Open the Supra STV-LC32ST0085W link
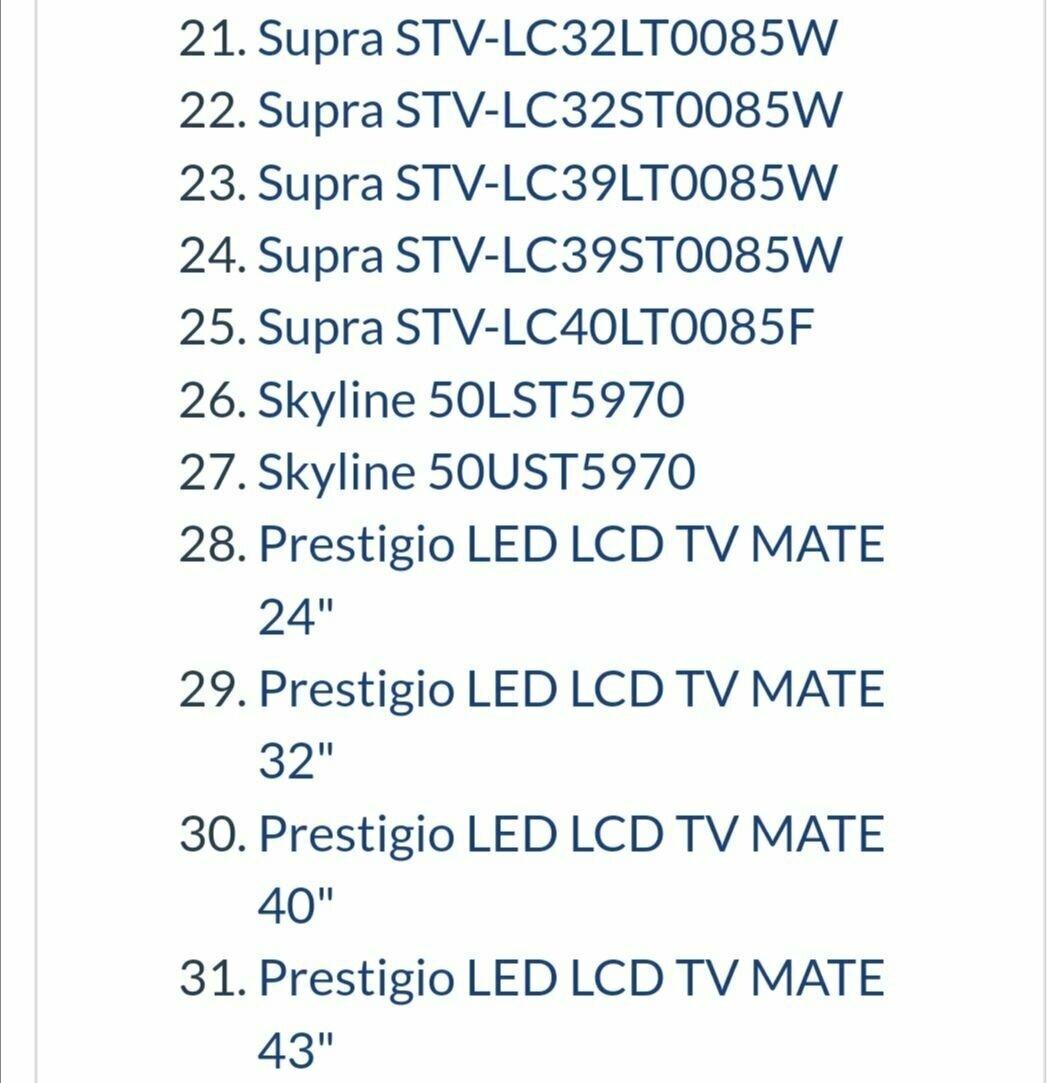The image size is (1047, 1083). point(550,112)
